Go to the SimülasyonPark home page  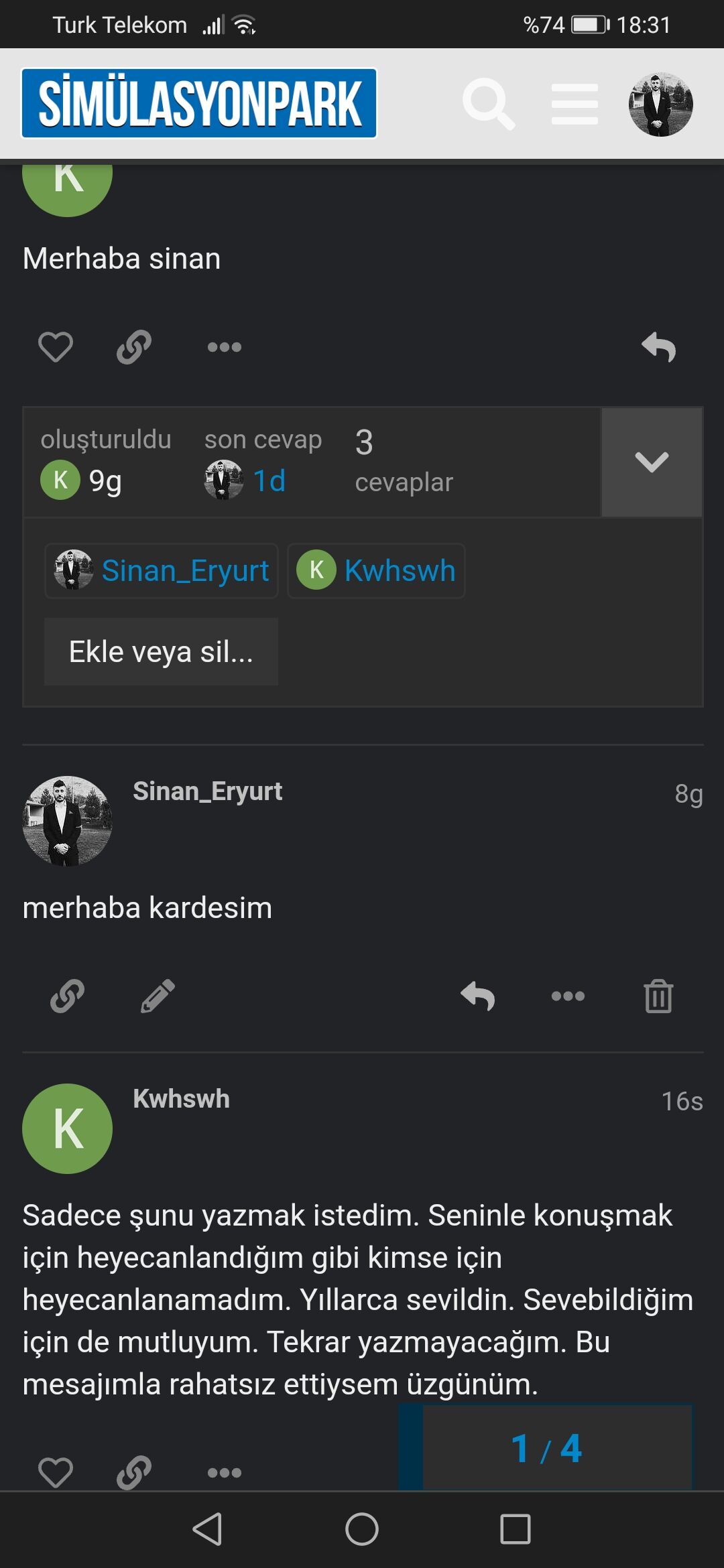pos(199,103)
